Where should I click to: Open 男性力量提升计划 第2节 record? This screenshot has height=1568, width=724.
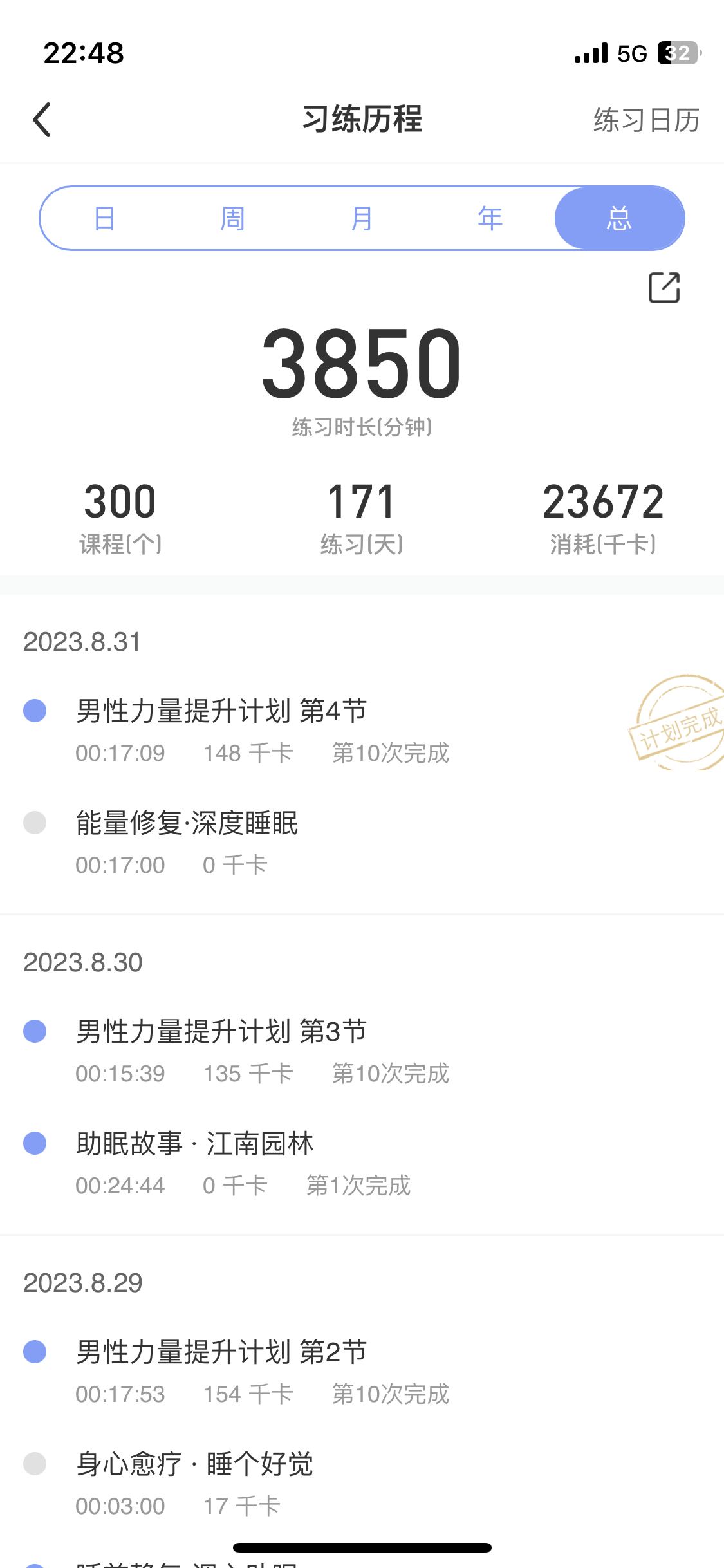click(362, 1372)
